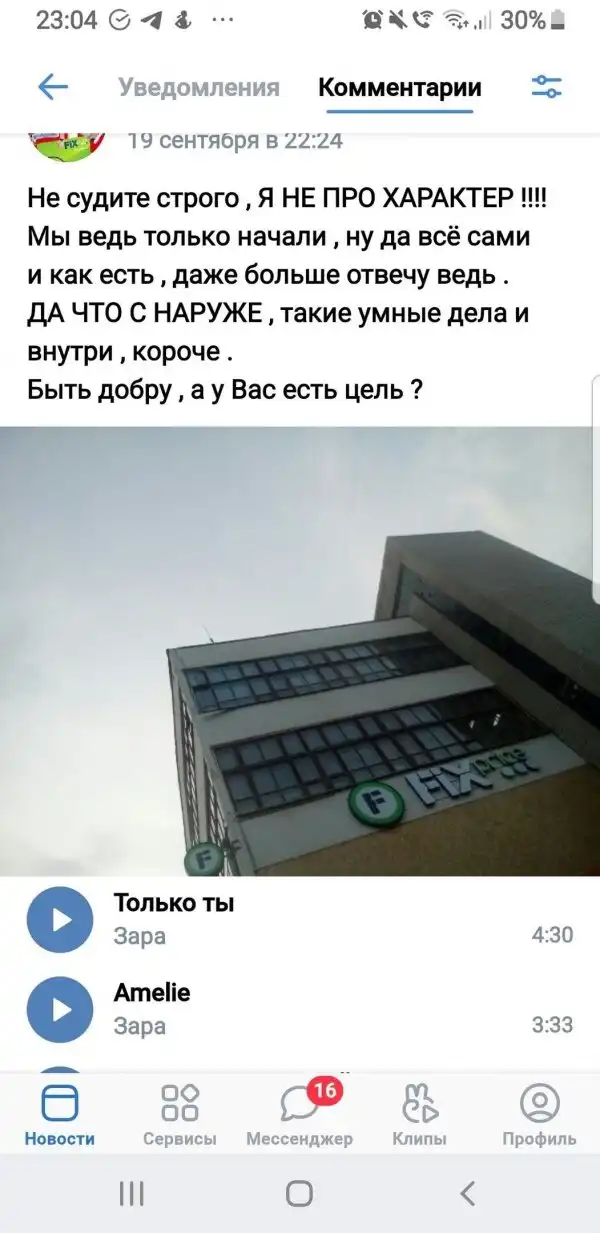Go to the Клипы tab
The width and height of the screenshot is (600, 1233).
click(x=420, y=1114)
